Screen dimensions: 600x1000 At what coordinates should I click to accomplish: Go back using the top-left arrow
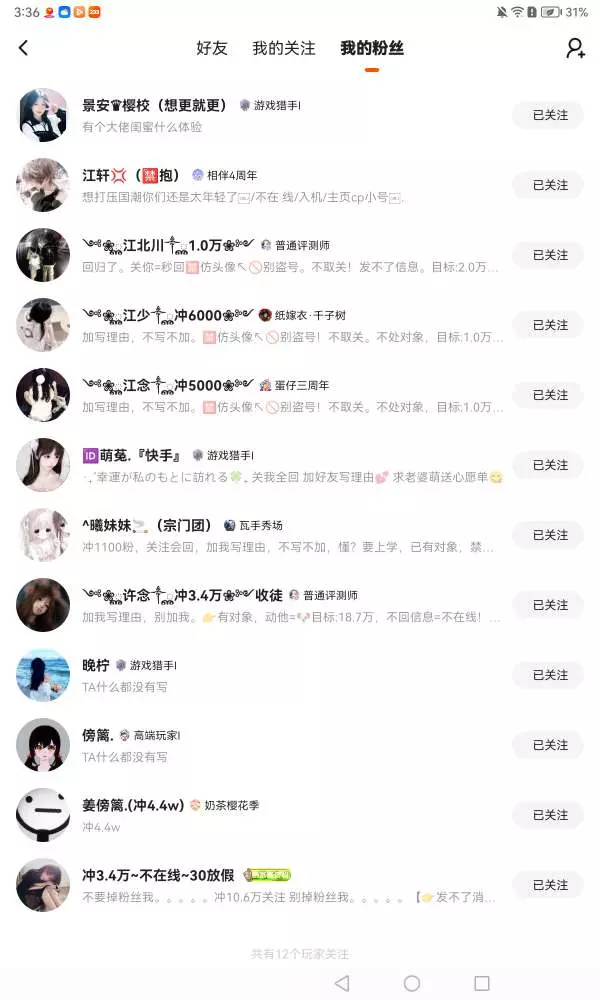[x=24, y=48]
